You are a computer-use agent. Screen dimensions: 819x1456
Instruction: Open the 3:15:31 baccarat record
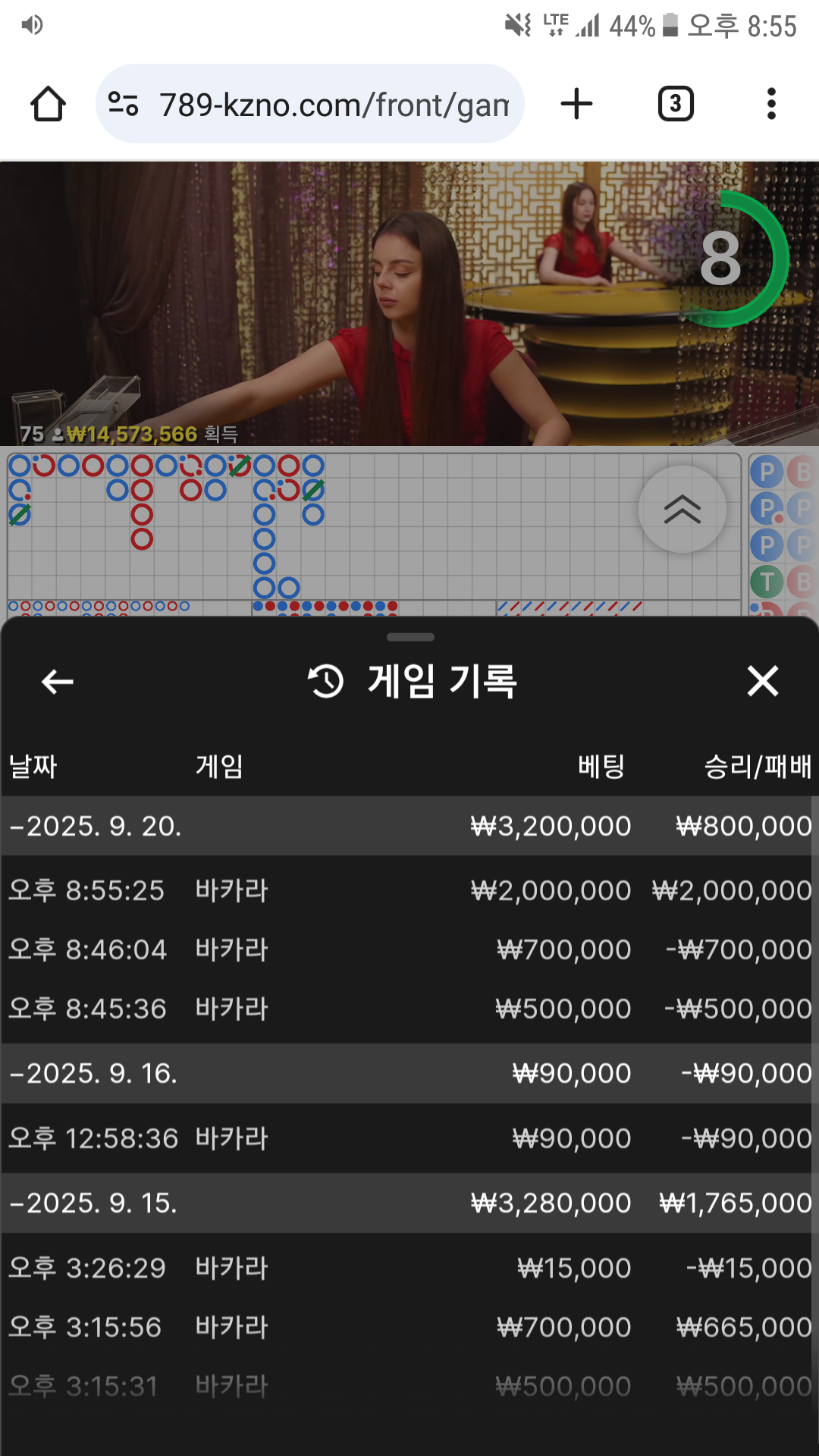409,1386
